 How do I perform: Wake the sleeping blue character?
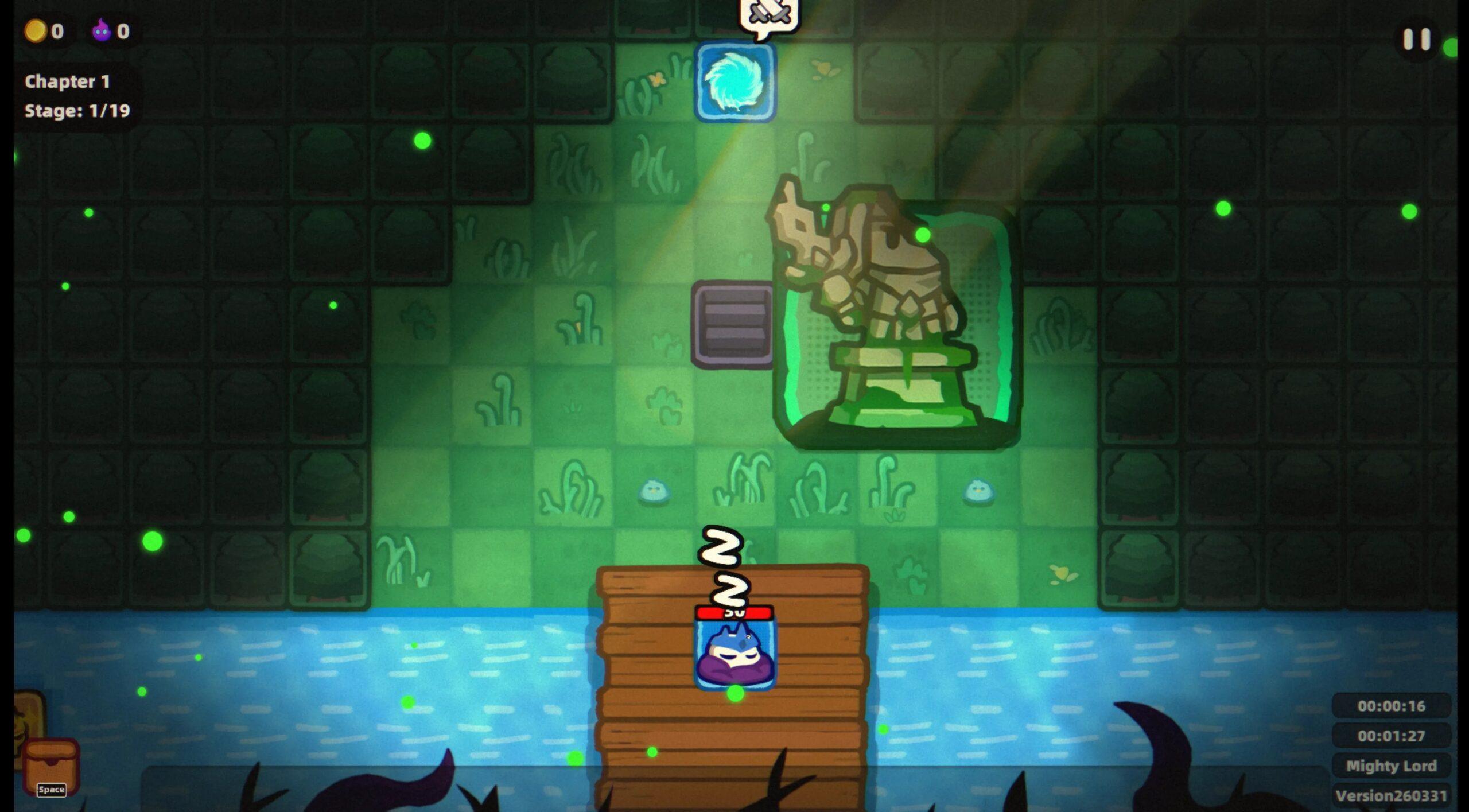(x=735, y=654)
